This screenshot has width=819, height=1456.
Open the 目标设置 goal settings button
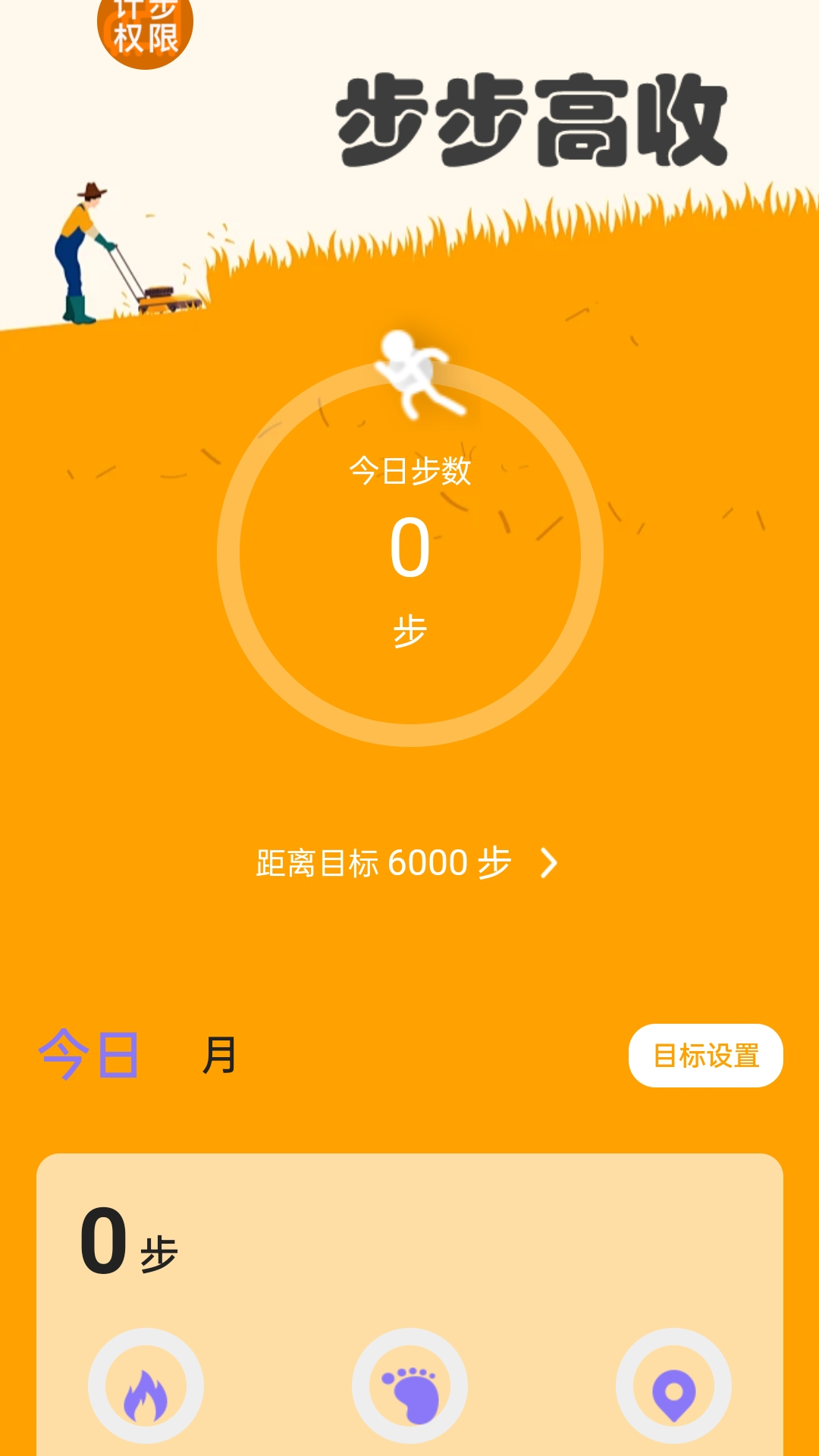[707, 1054]
